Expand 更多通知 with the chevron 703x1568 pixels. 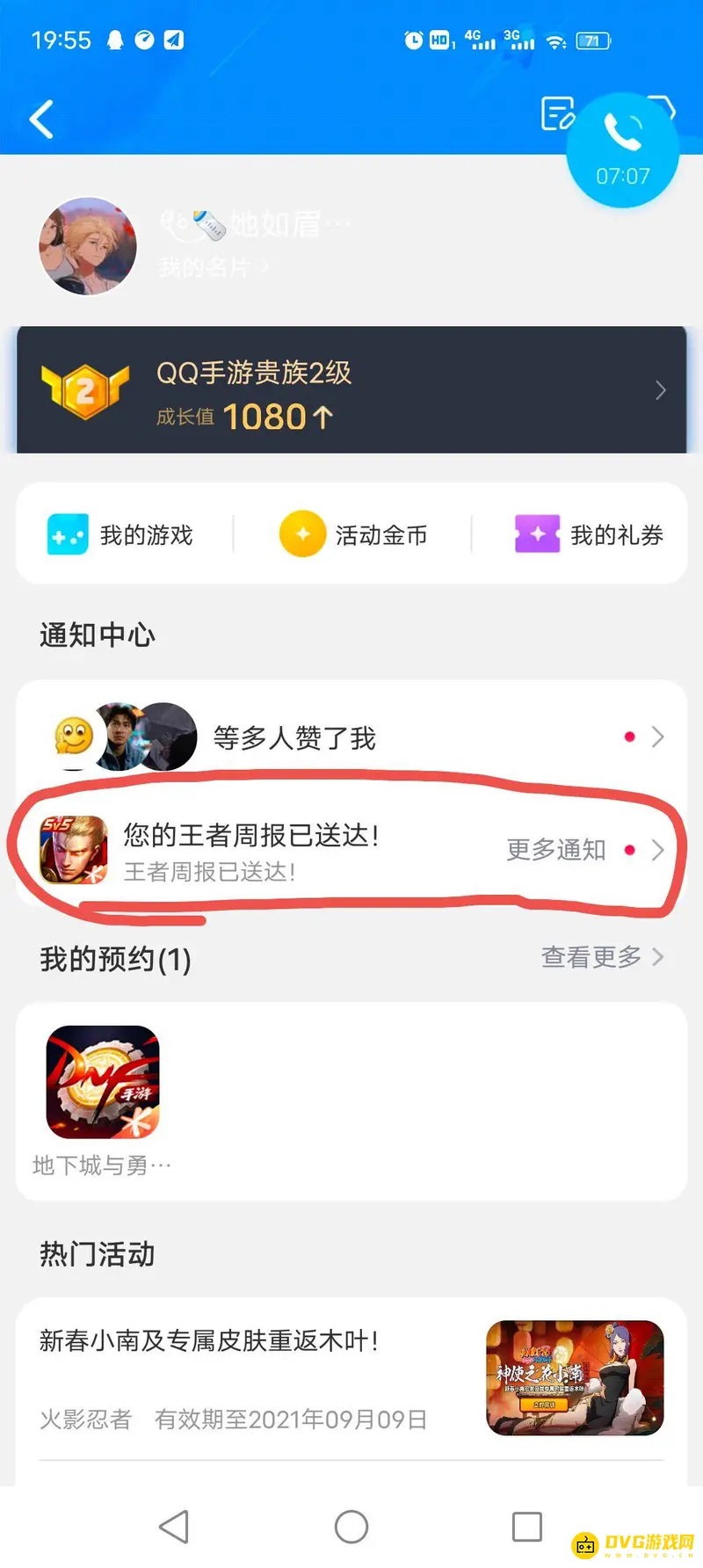coord(658,850)
